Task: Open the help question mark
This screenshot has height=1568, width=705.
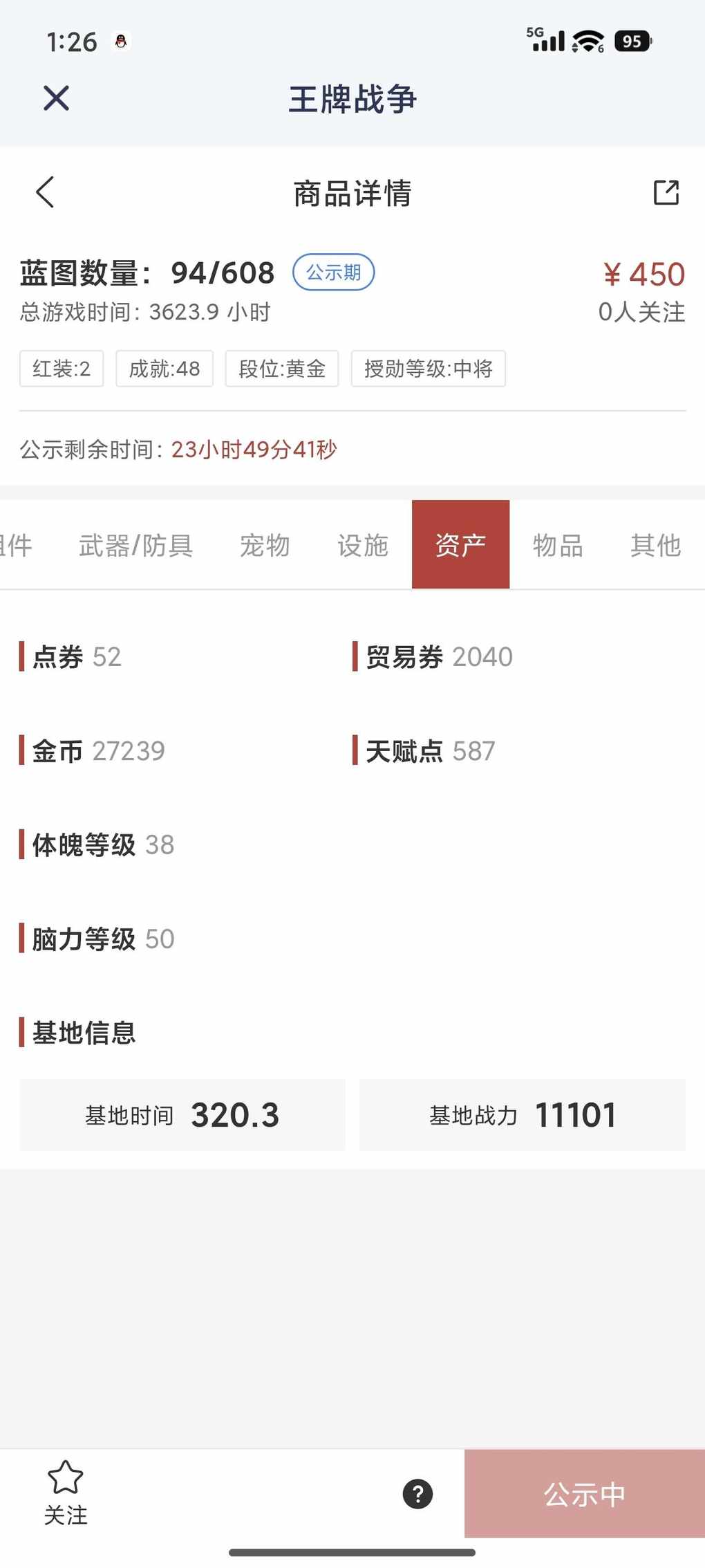Action: 417,1493
